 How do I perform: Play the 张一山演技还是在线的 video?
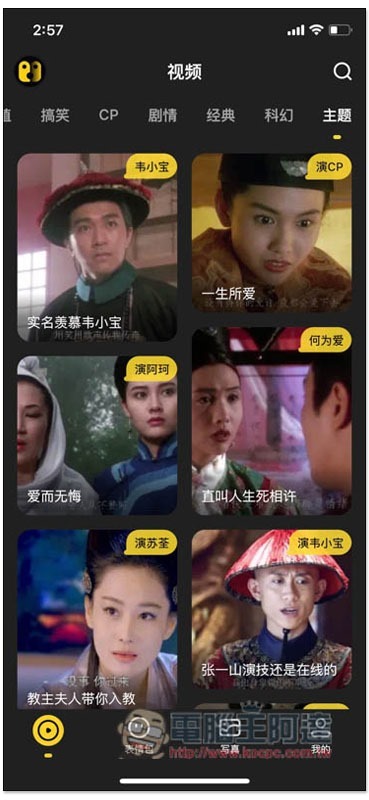tap(272, 609)
